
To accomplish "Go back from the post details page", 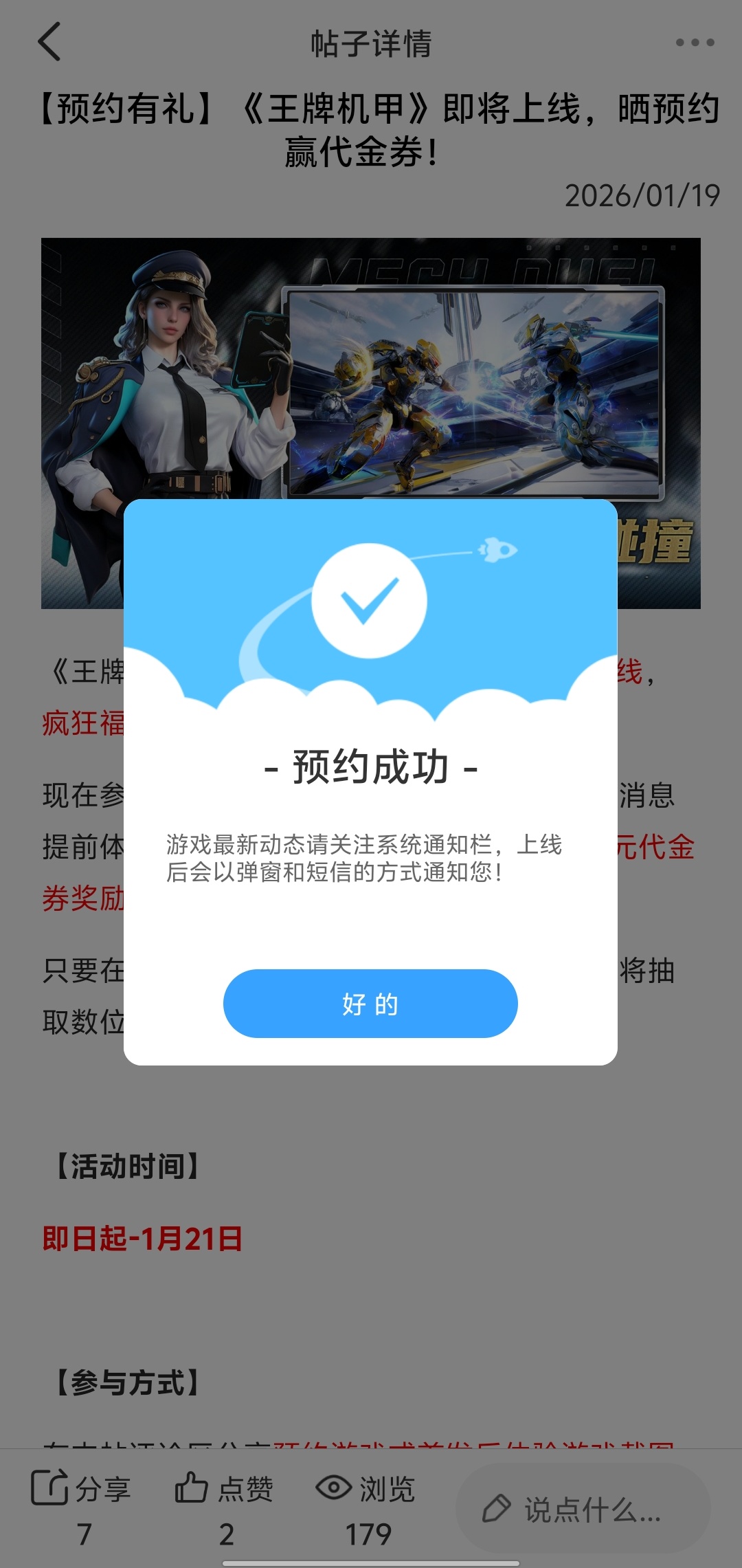I will [x=49, y=42].
